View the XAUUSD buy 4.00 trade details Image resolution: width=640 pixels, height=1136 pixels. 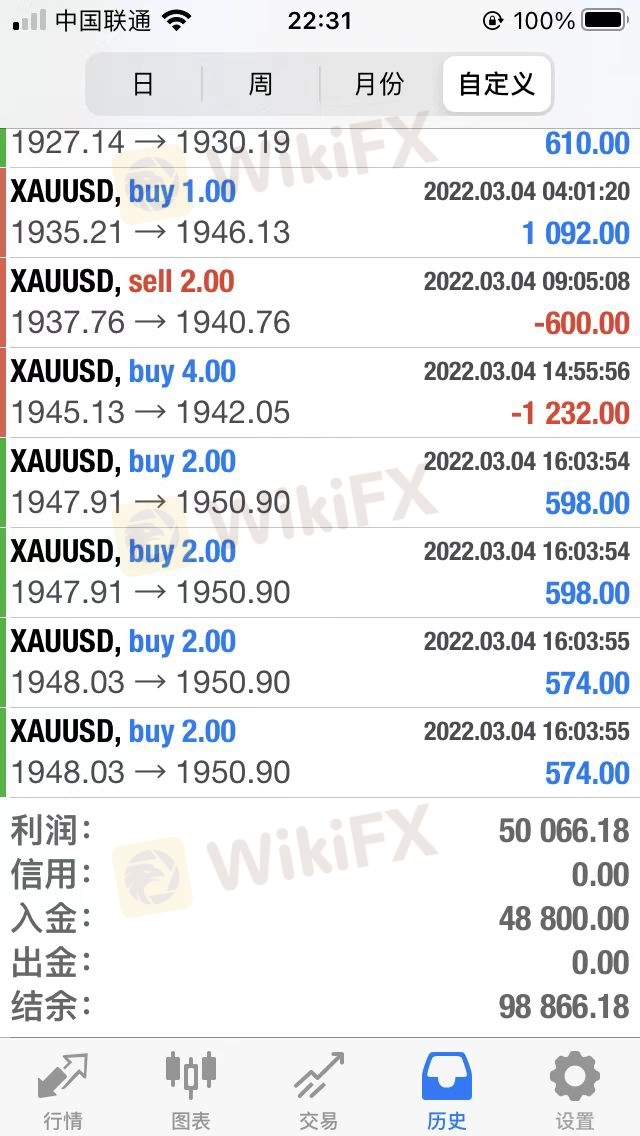[320, 392]
